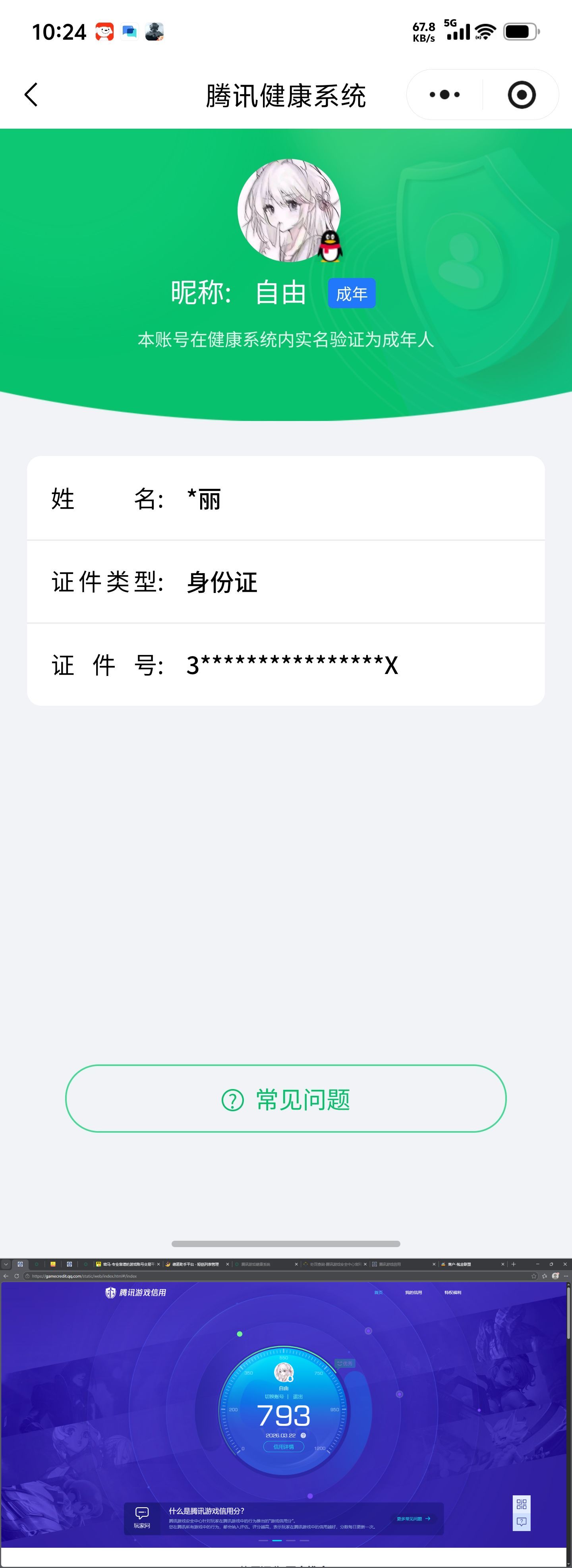The width and height of the screenshot is (572, 1568).
Task: Click the 信用评测 button below the score
Action: click(x=284, y=1447)
